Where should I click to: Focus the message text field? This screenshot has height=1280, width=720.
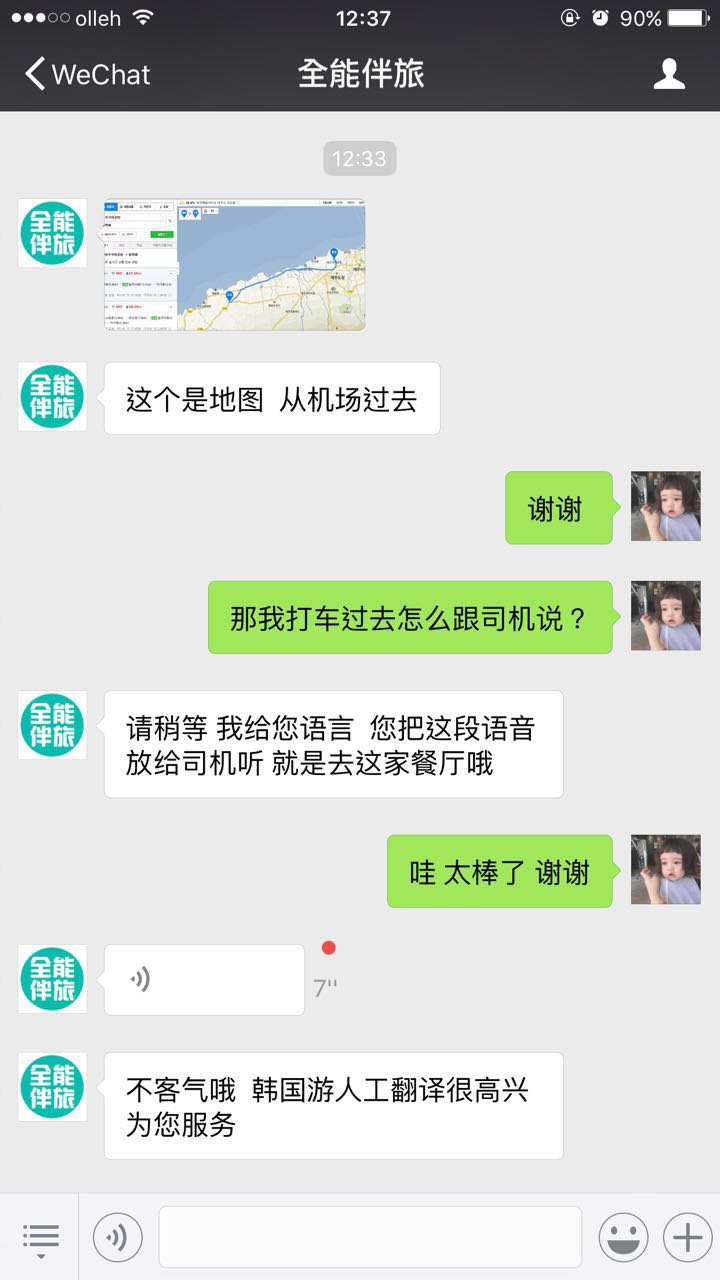(x=370, y=1238)
